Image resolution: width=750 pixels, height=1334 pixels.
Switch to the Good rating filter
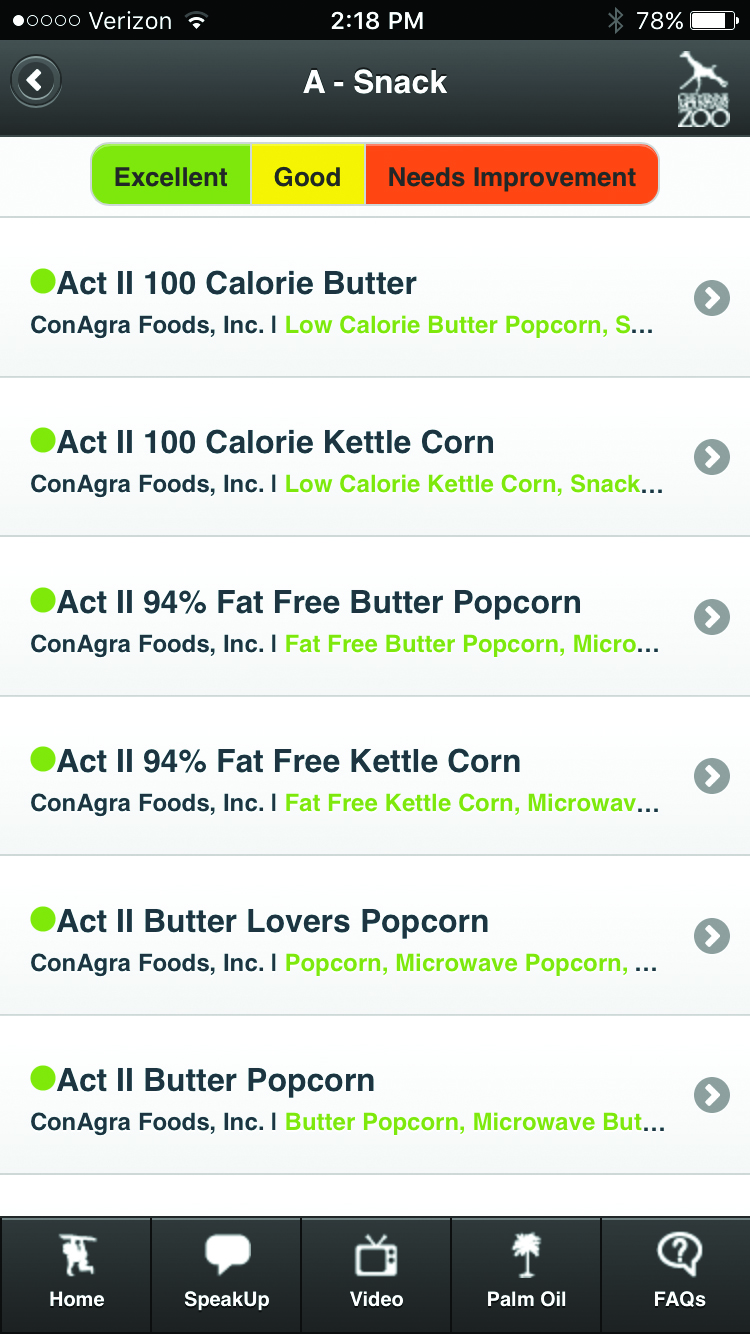307,177
